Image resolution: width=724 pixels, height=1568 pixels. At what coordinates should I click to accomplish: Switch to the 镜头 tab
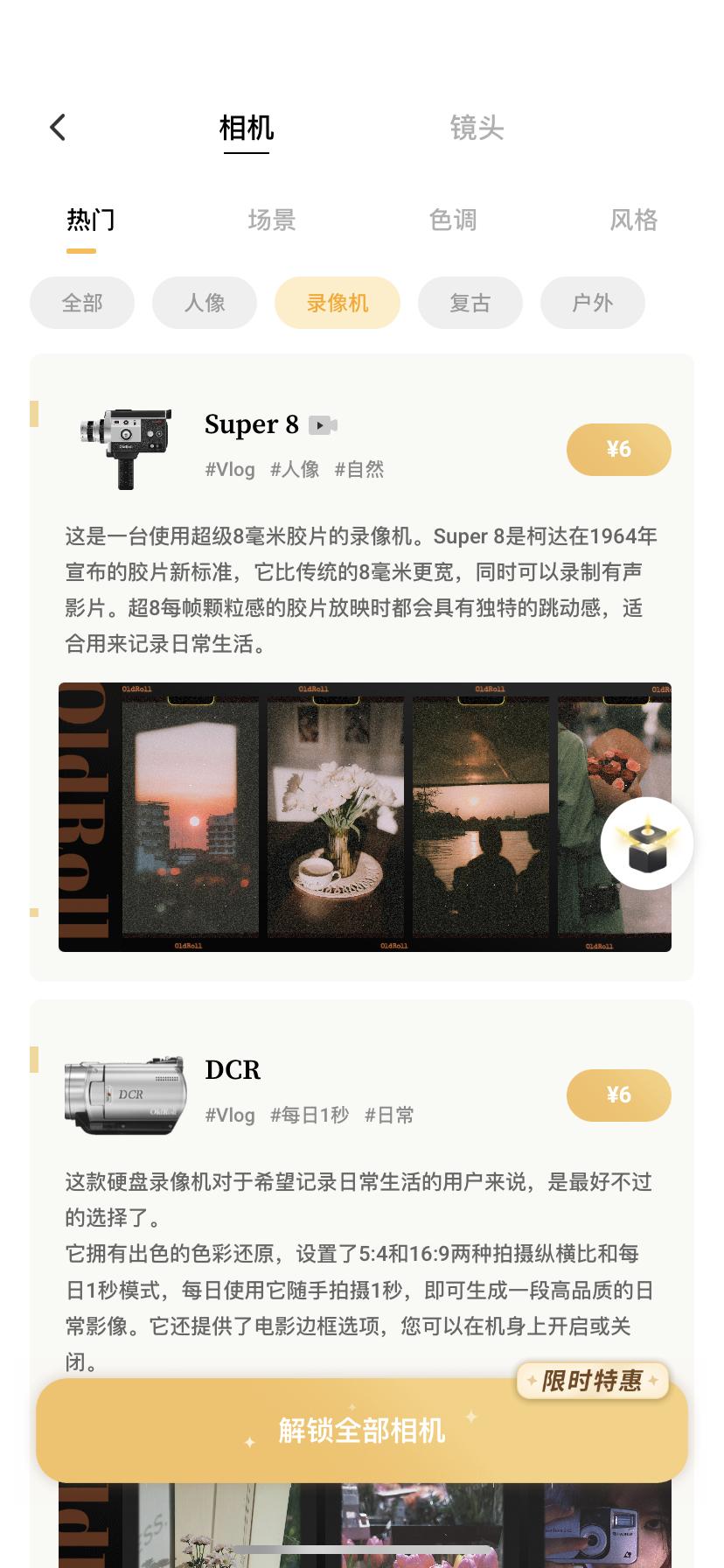(477, 129)
